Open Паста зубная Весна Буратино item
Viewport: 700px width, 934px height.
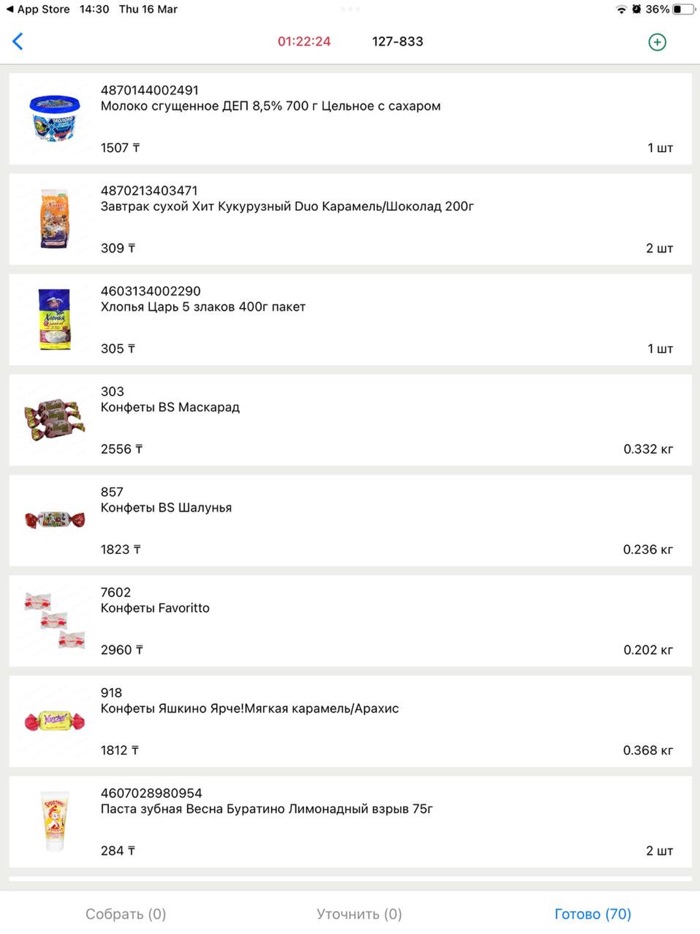click(350, 822)
